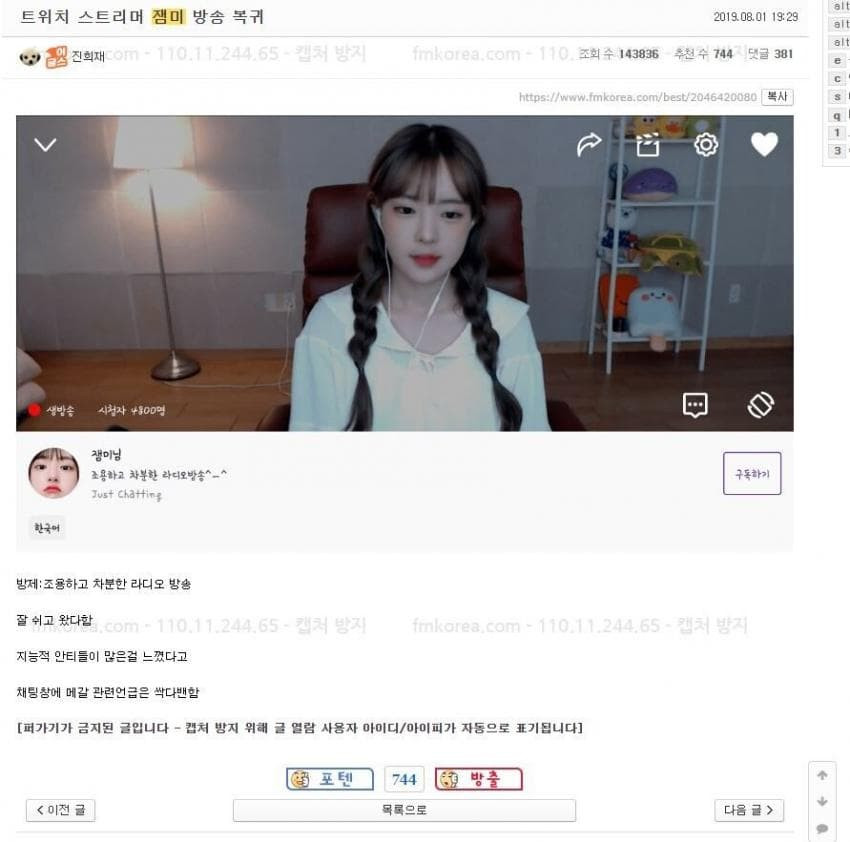850x842 pixels.
Task: Downvote the post with 방출 button
Action: pos(478,779)
